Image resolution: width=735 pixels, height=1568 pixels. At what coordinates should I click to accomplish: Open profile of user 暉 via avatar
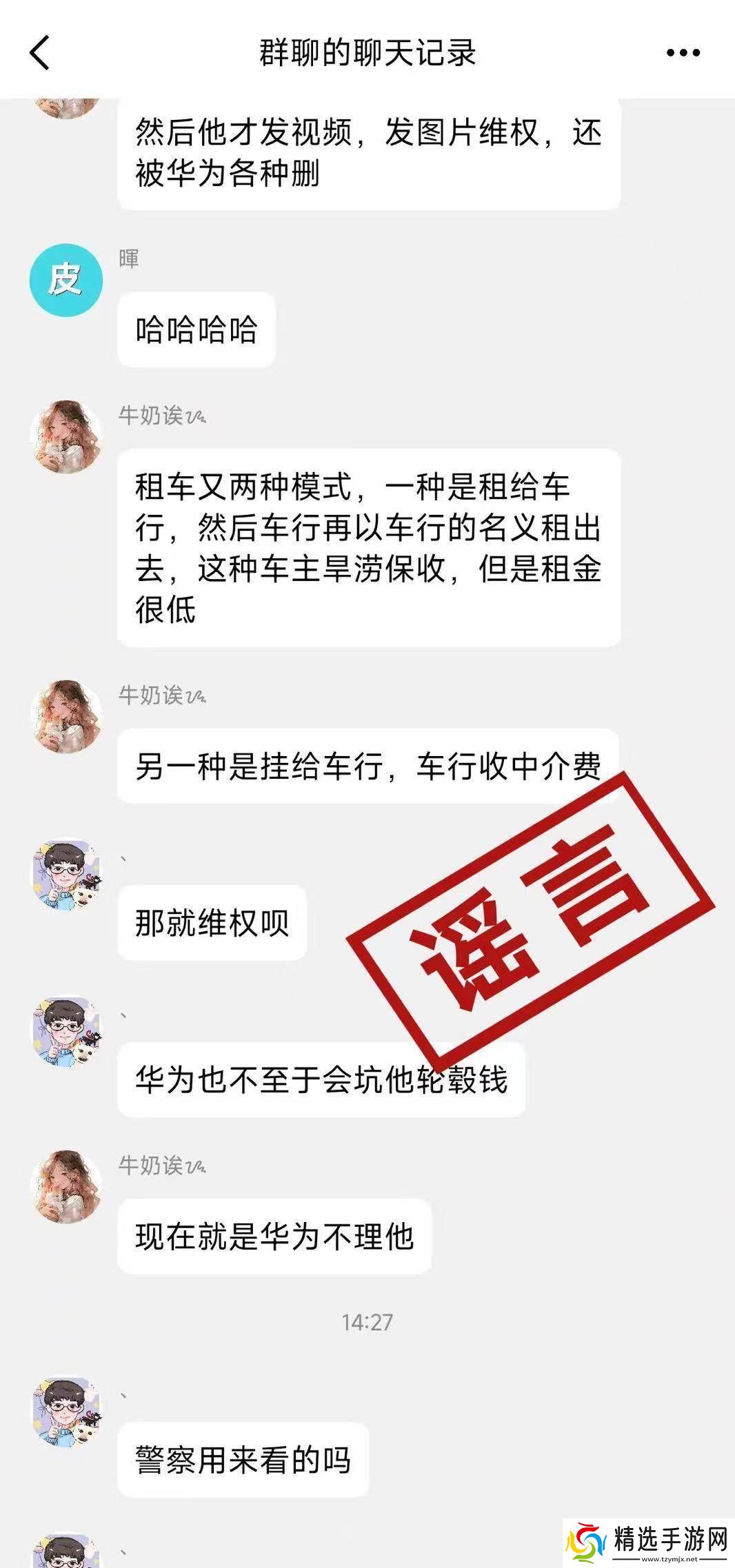coord(66,281)
